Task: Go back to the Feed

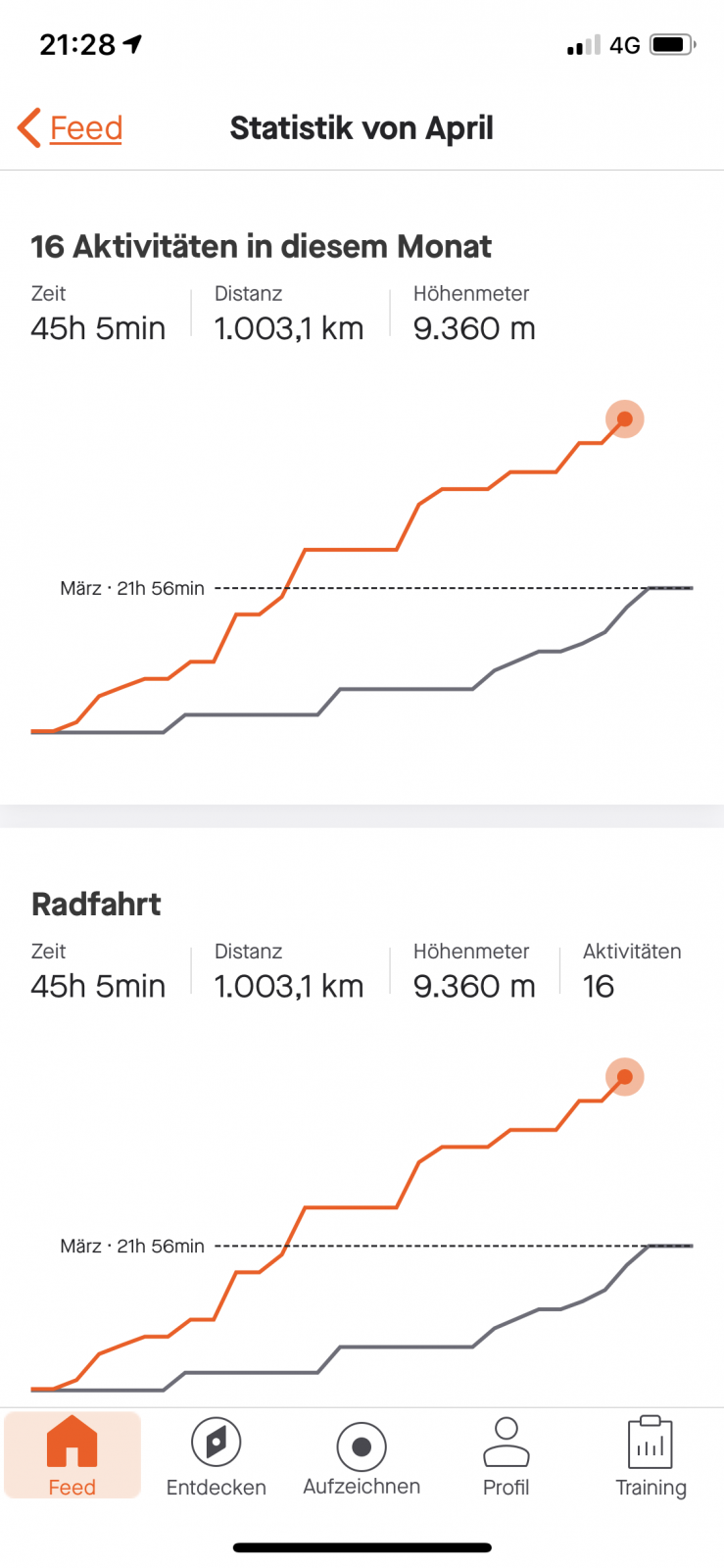Action: pos(72,128)
